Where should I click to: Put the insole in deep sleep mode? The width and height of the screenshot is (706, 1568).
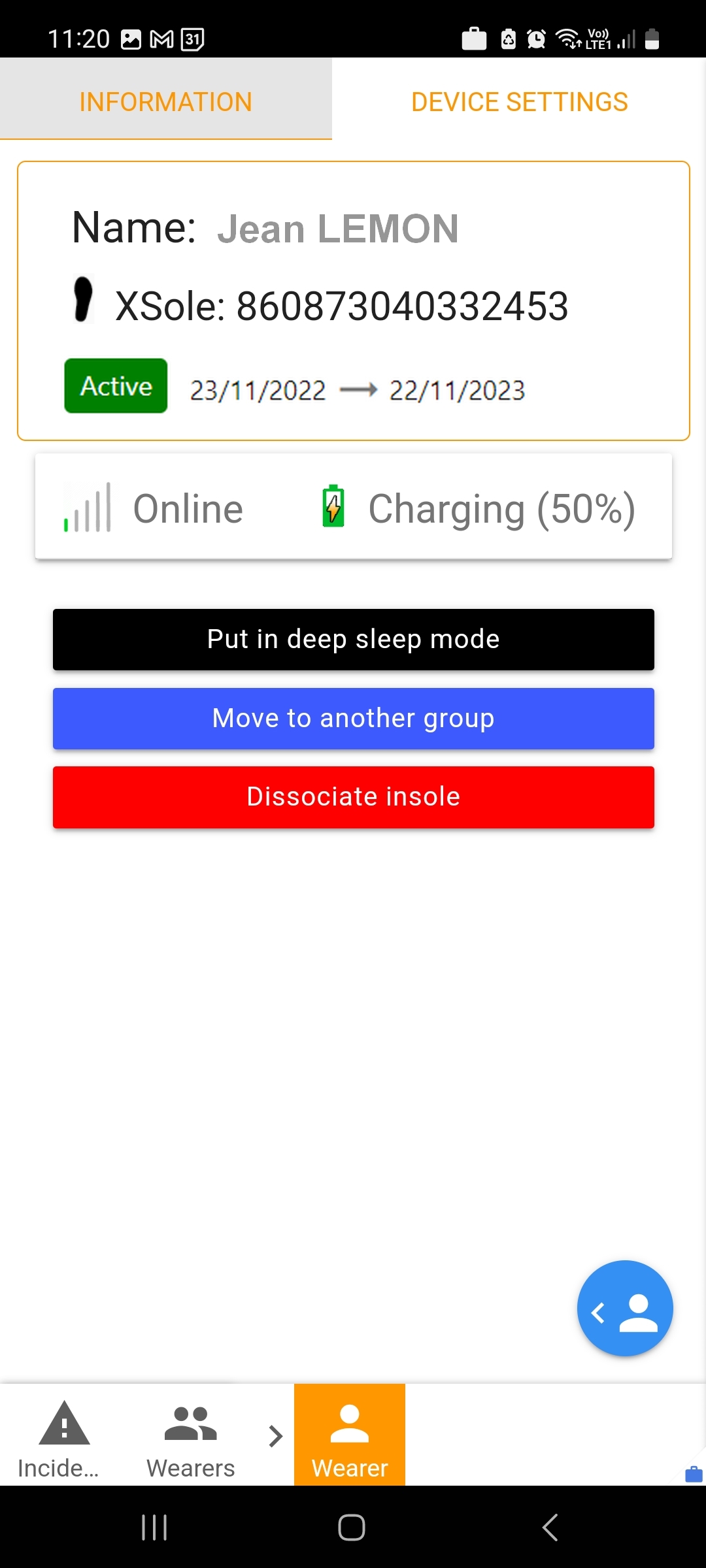click(x=353, y=639)
